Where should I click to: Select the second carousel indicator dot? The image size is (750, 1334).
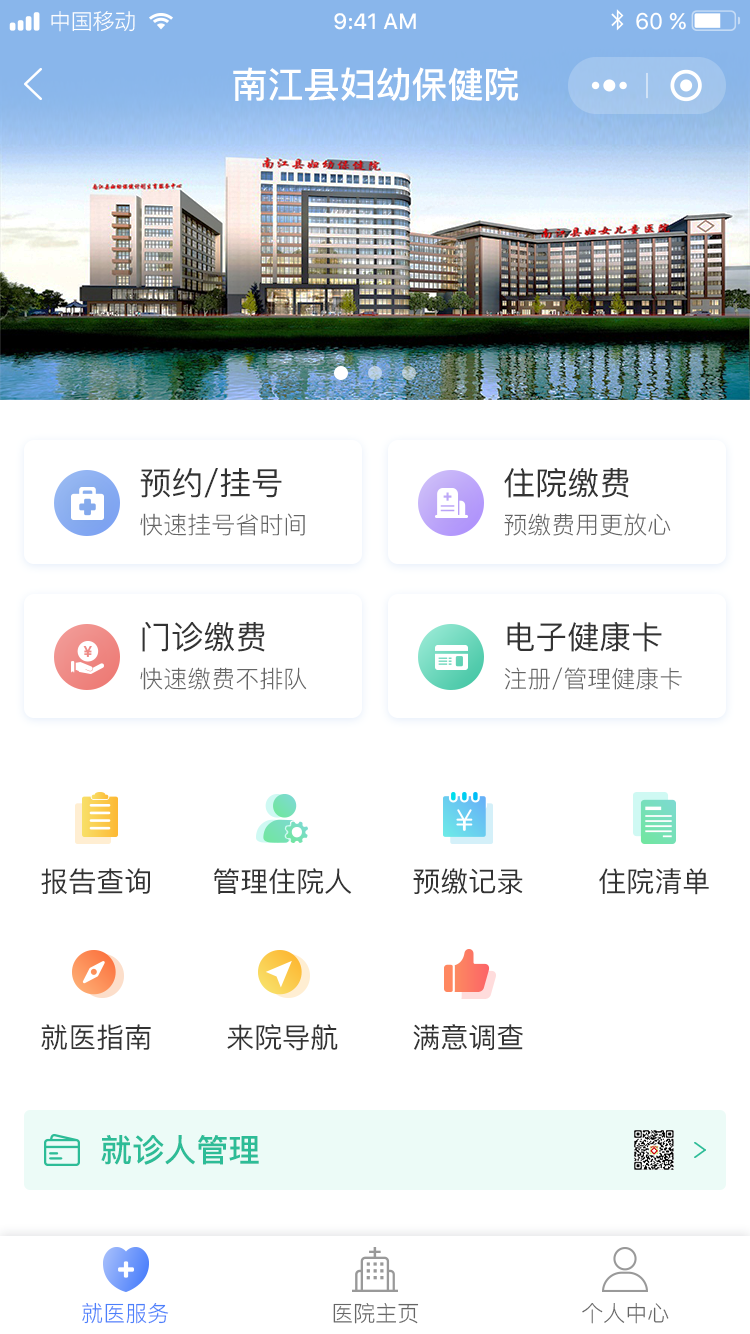(374, 372)
